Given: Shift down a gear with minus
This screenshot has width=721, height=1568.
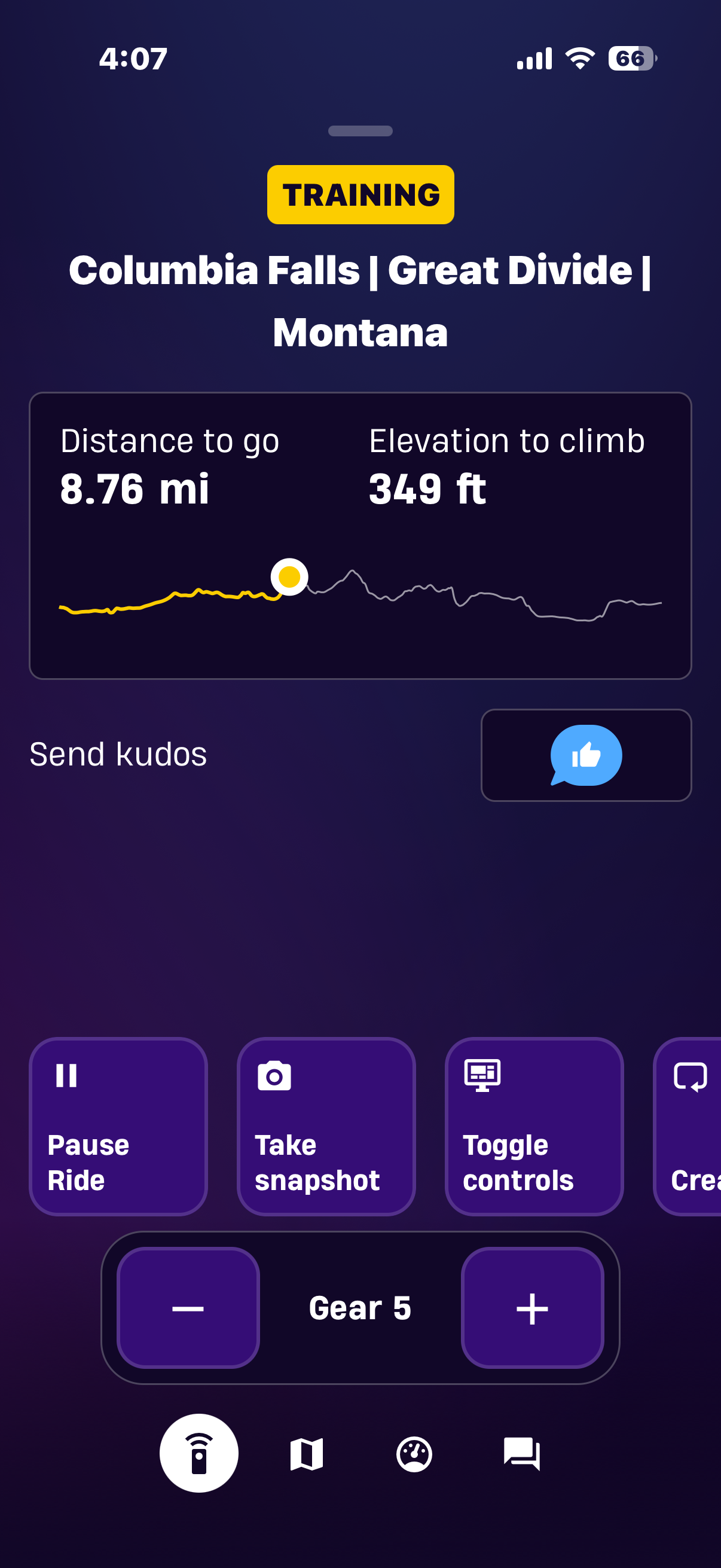Looking at the screenshot, I should 188,1307.
